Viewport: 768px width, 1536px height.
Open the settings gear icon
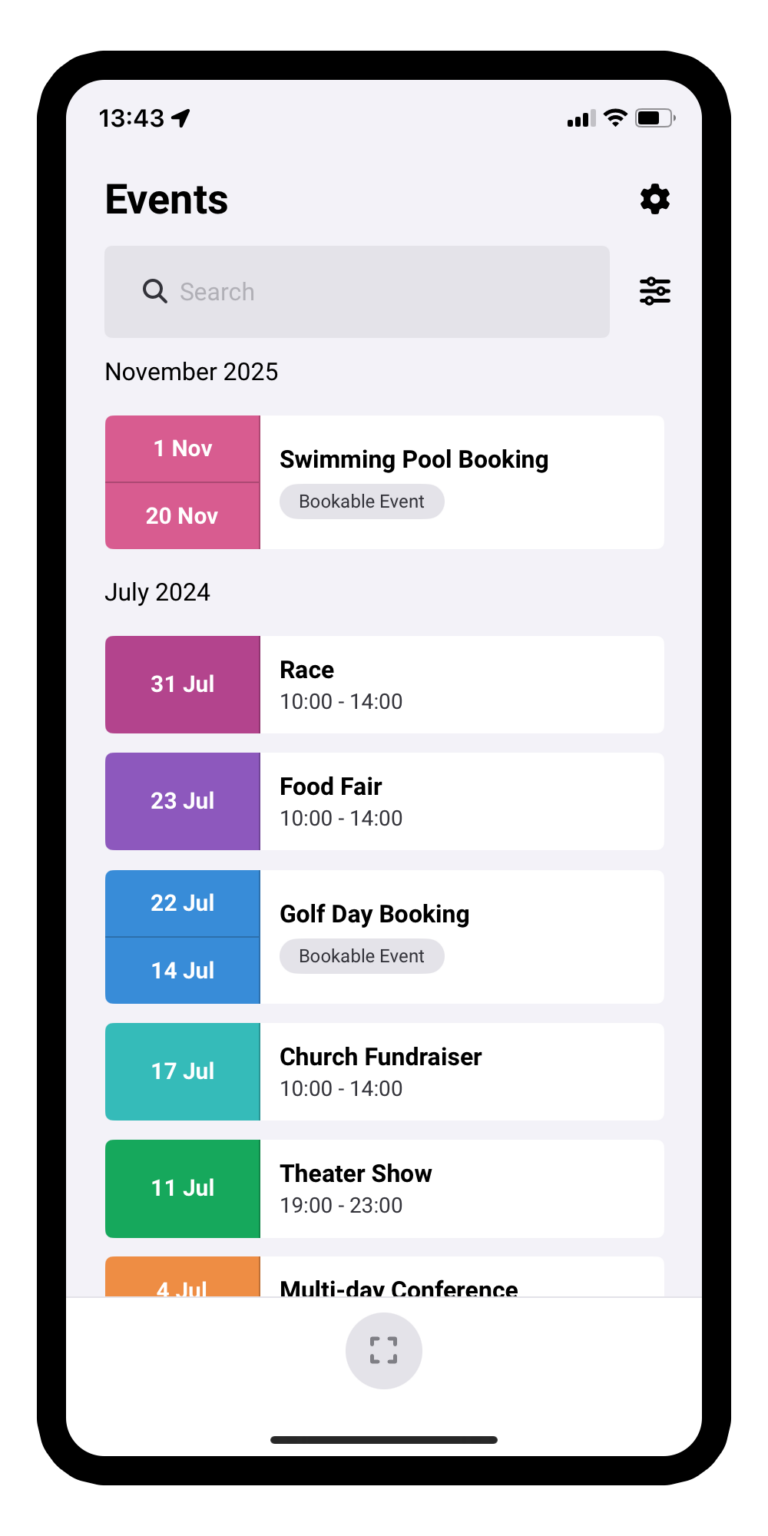655,199
